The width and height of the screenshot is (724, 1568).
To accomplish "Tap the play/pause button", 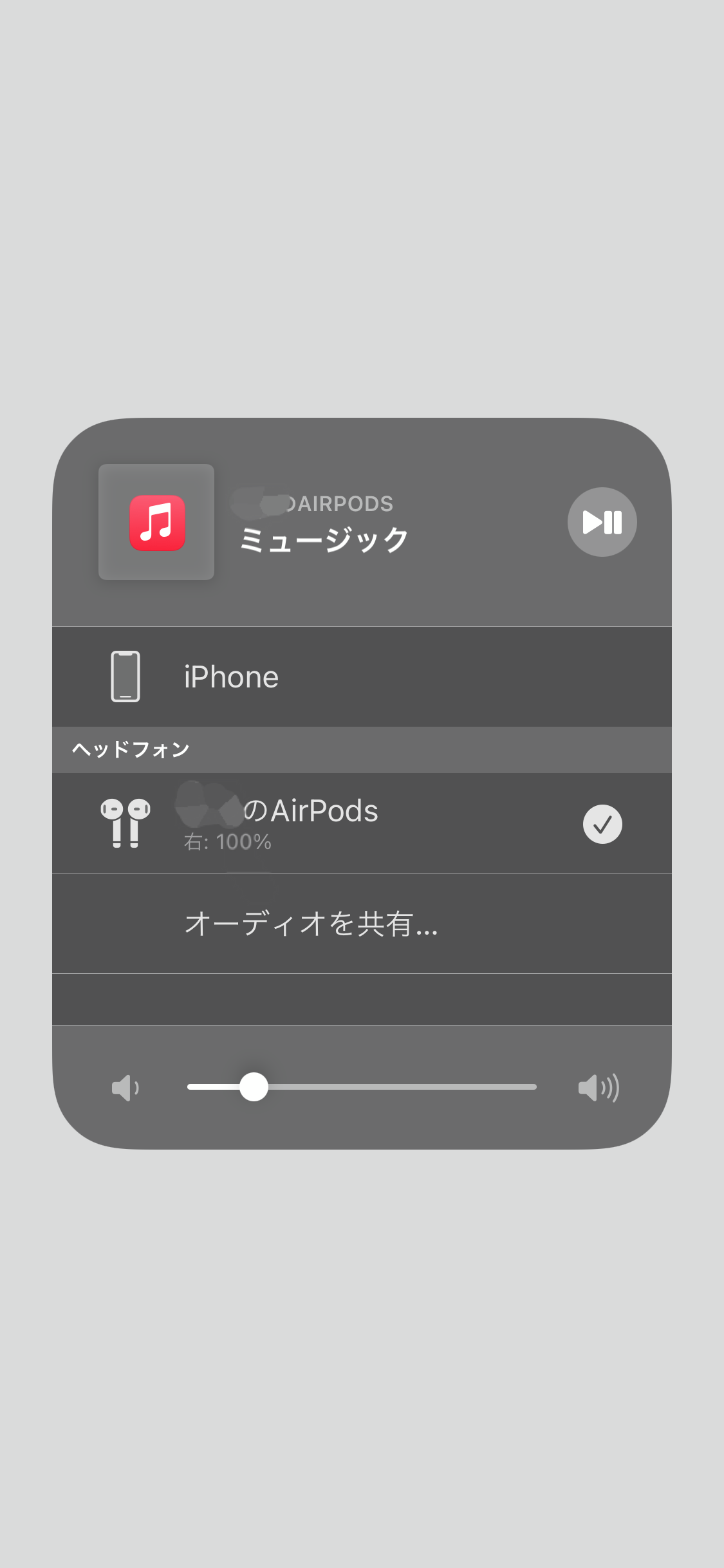I will 602,522.
